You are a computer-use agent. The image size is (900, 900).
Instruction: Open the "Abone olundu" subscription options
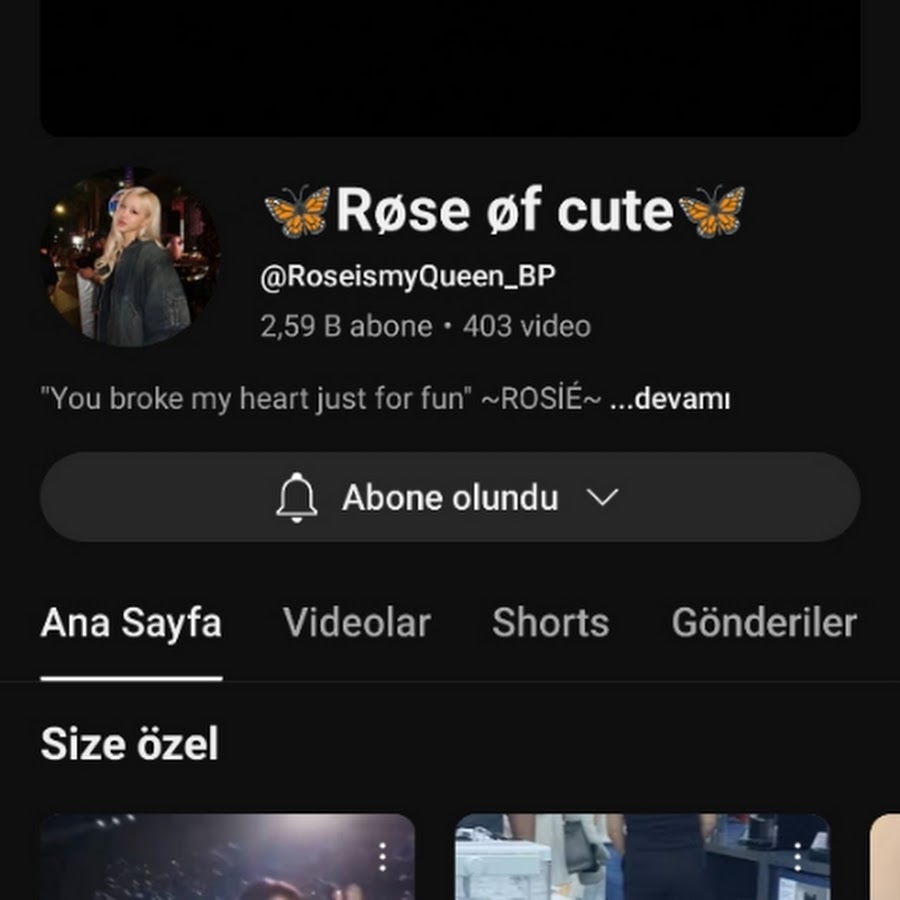point(449,497)
